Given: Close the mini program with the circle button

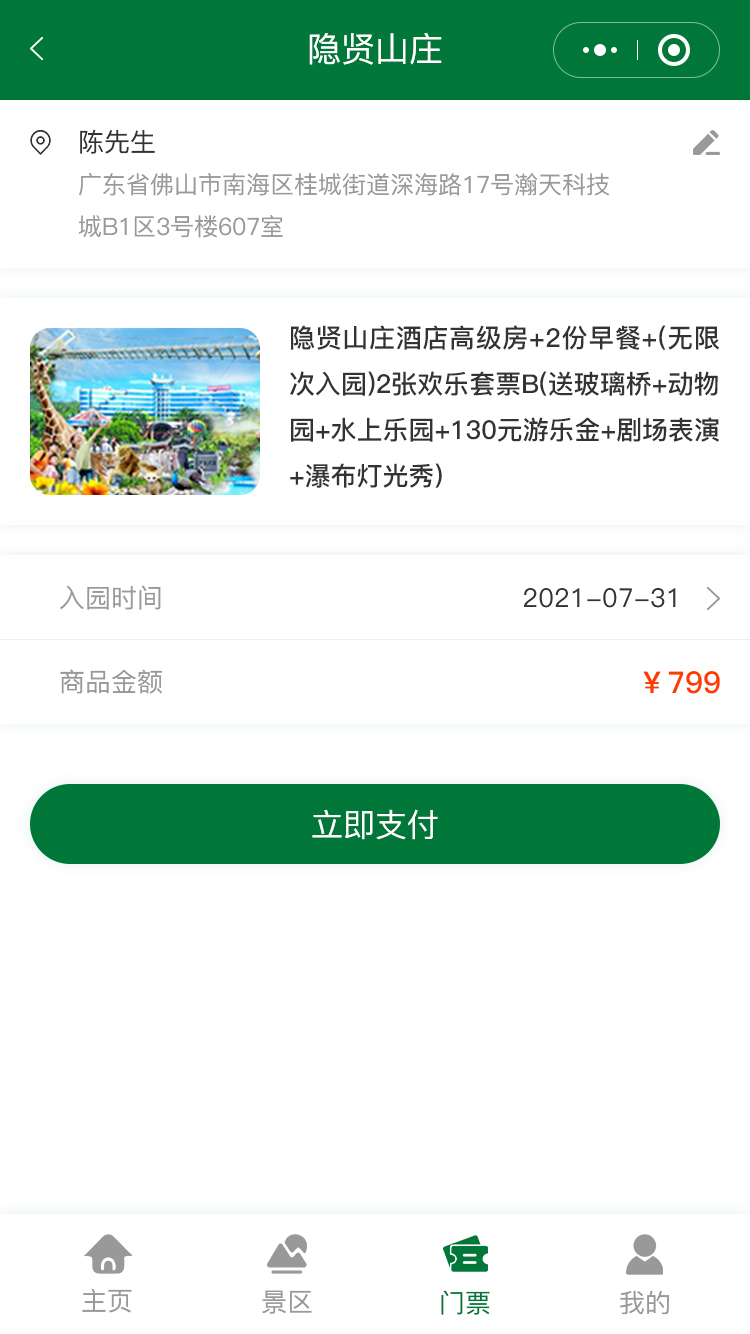Looking at the screenshot, I should click(x=674, y=50).
